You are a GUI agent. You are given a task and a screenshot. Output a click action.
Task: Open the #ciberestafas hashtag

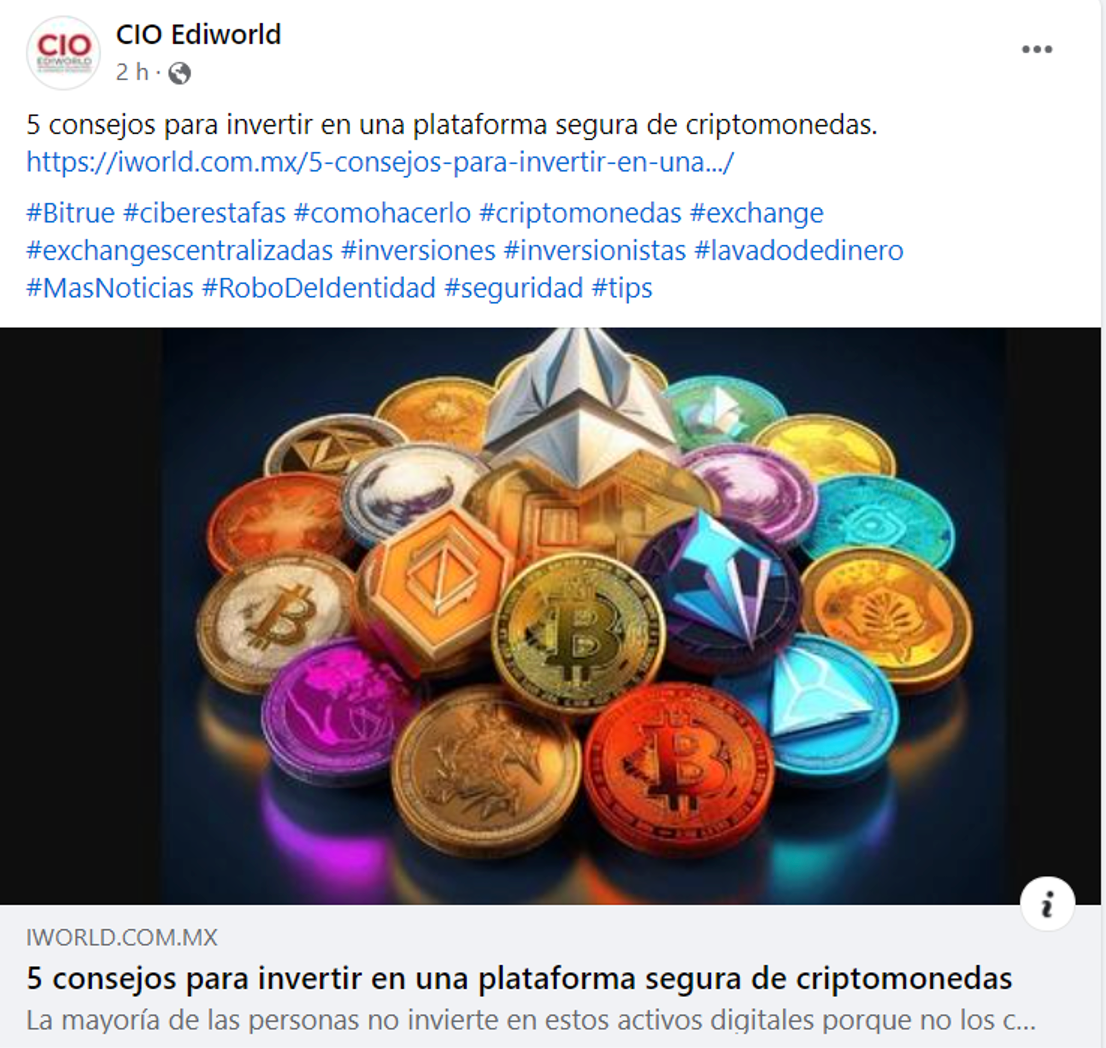204,213
